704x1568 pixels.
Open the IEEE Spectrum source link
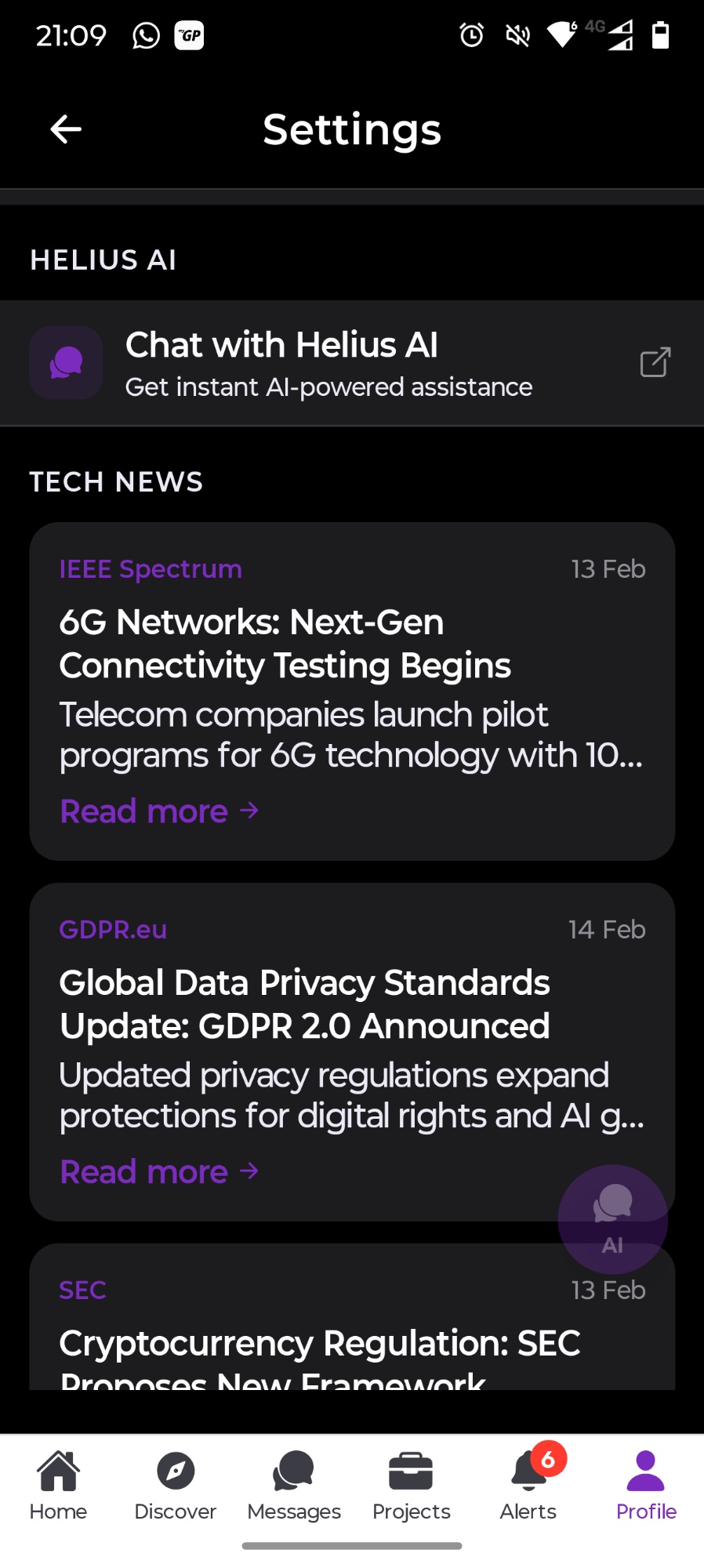[150, 569]
